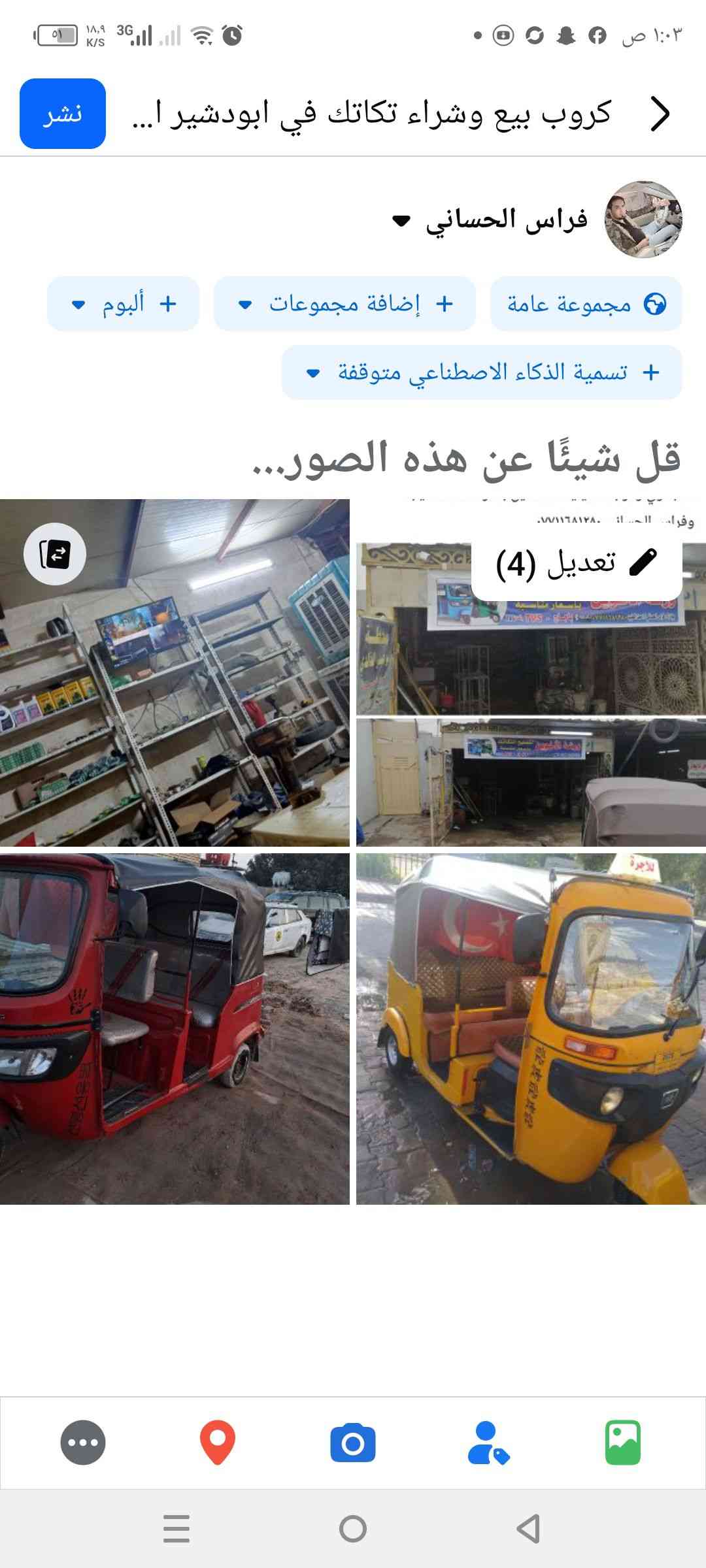Open the camera from the bottom toolbar

353,1443
